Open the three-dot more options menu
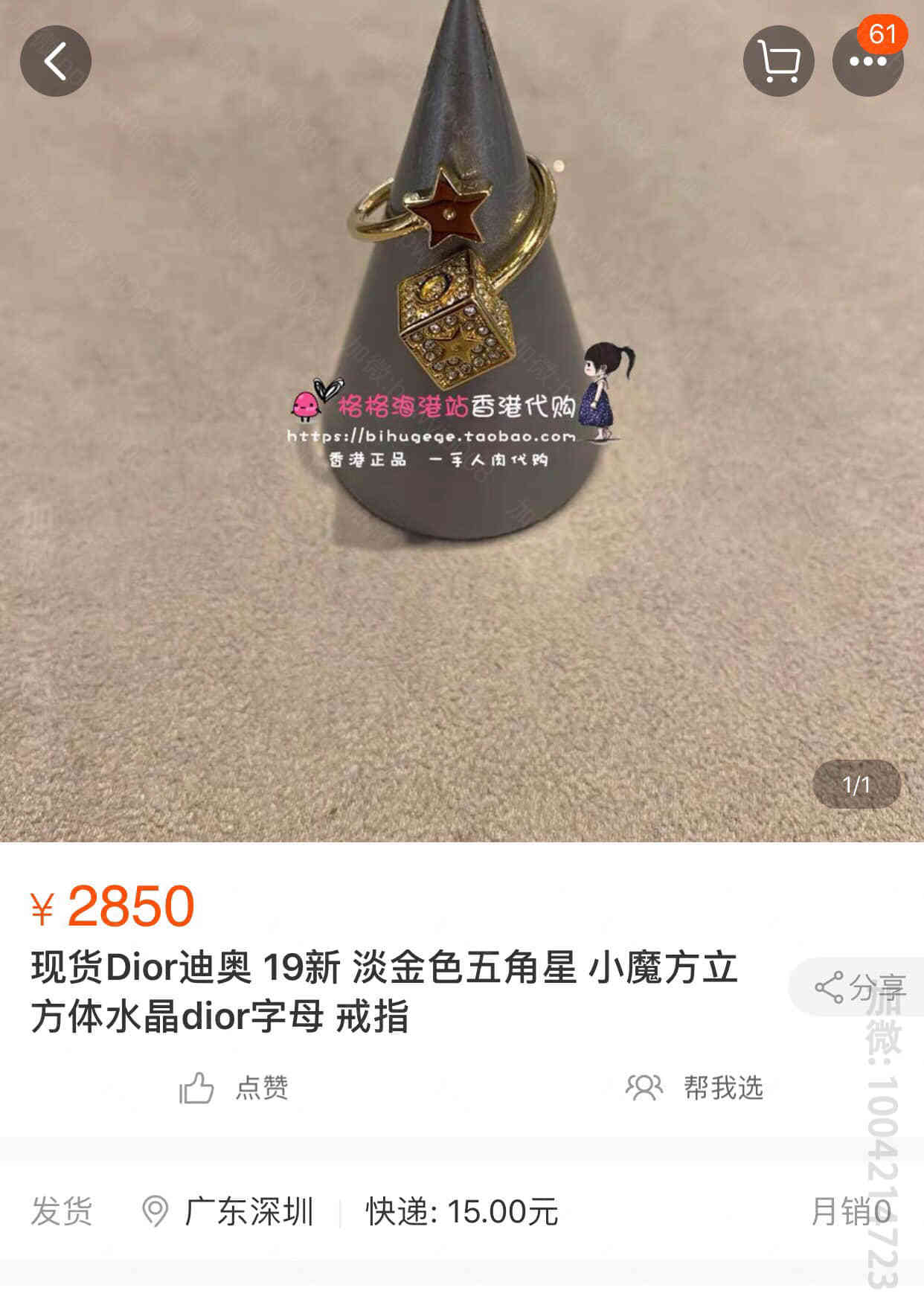Screen dimensions: 924x1311 [867, 61]
